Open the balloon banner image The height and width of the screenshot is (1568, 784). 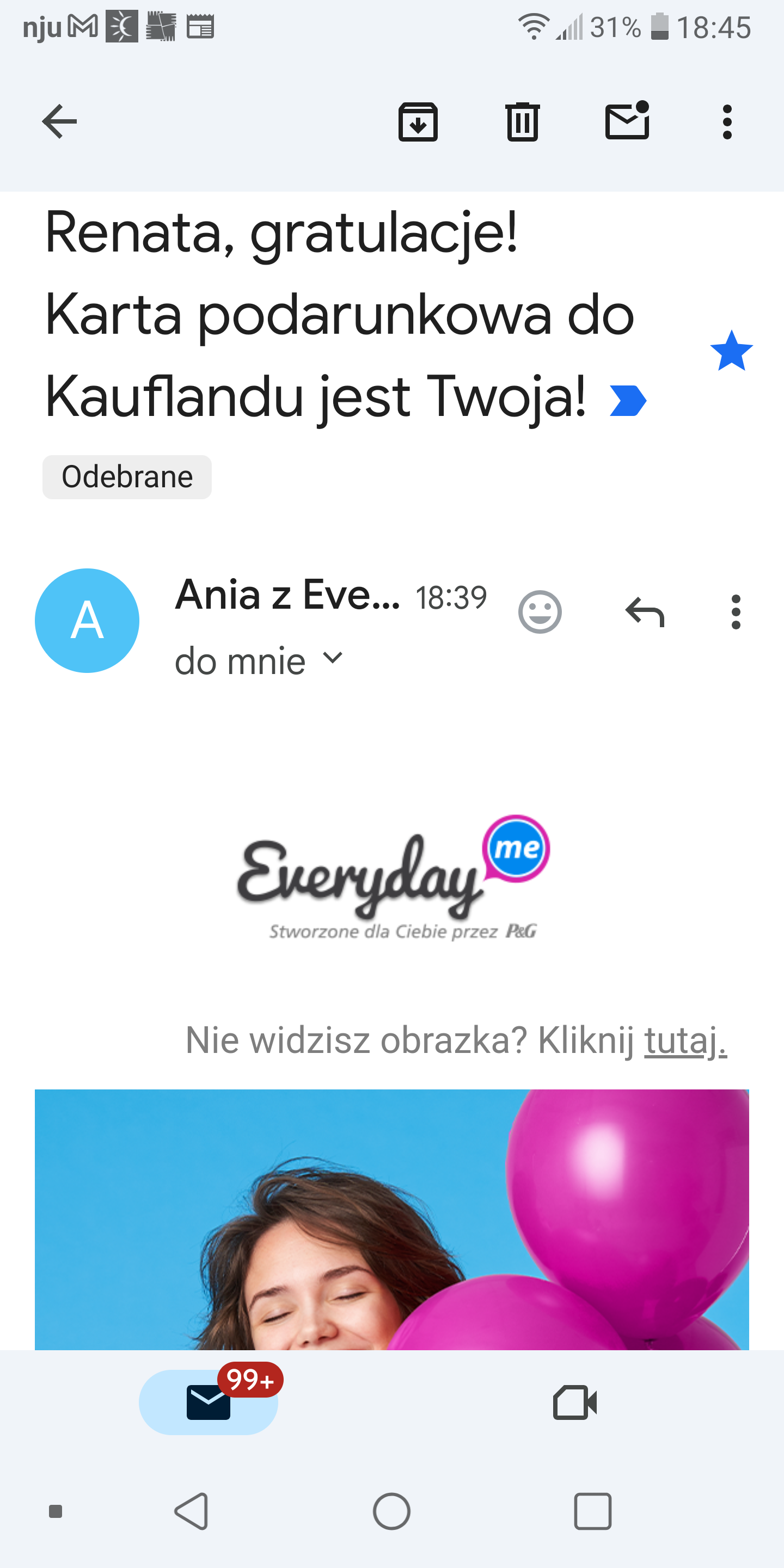(391, 1217)
